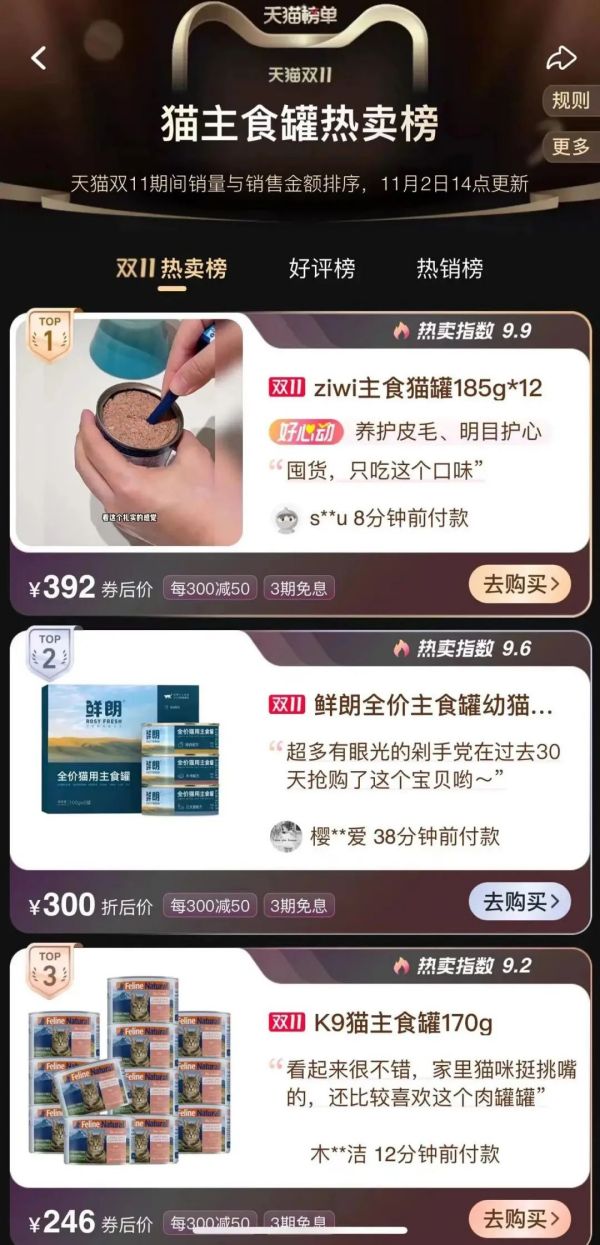This screenshot has height=1245, width=600.
Task: Switch to the 热销榜 tab
Action: tap(450, 268)
